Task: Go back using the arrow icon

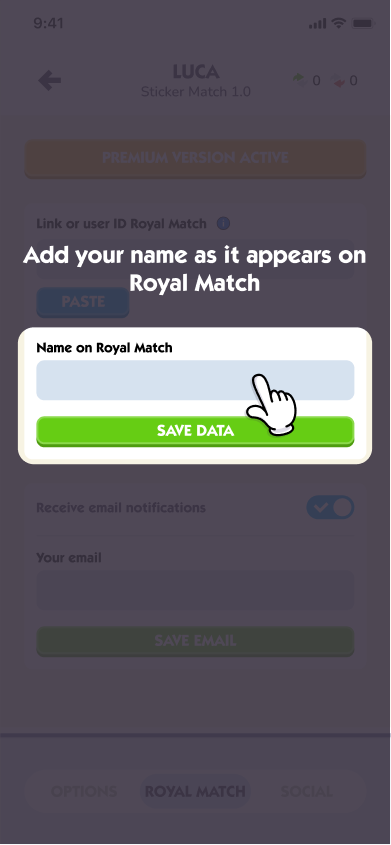Action: [50, 81]
